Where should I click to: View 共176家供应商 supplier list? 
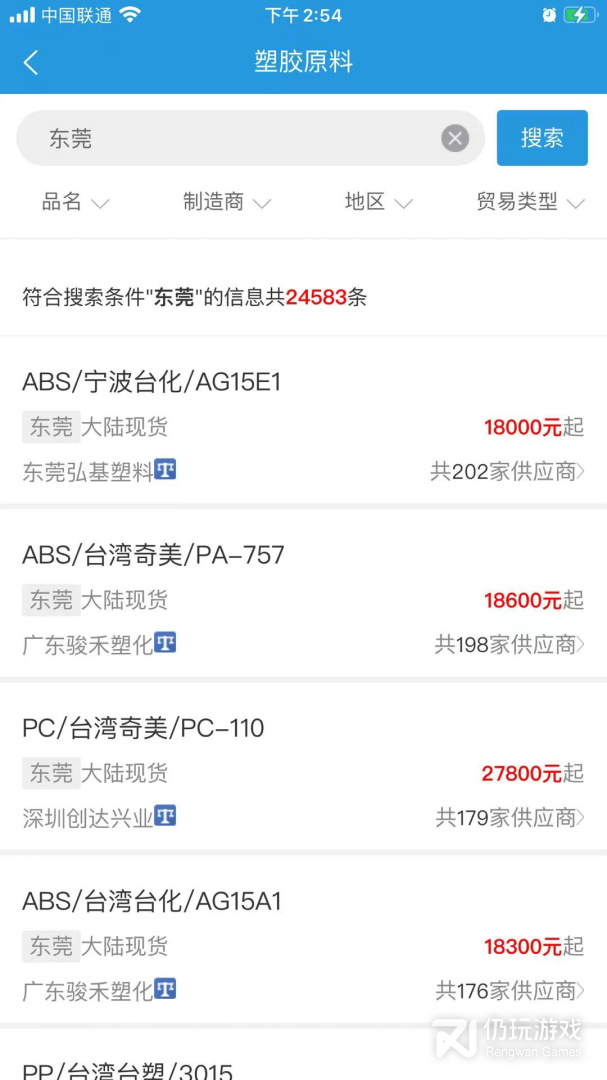[510, 990]
